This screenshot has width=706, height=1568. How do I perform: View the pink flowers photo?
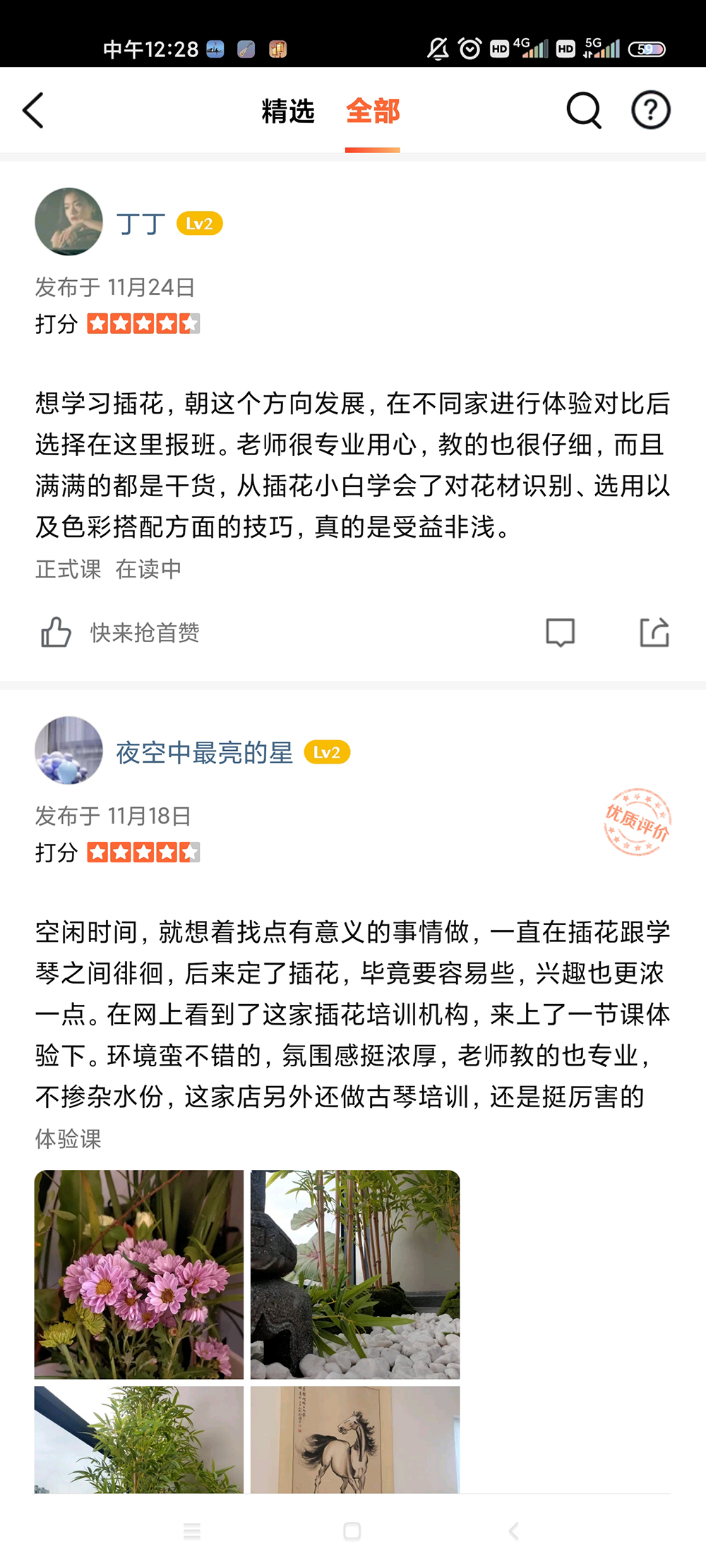tap(139, 1274)
